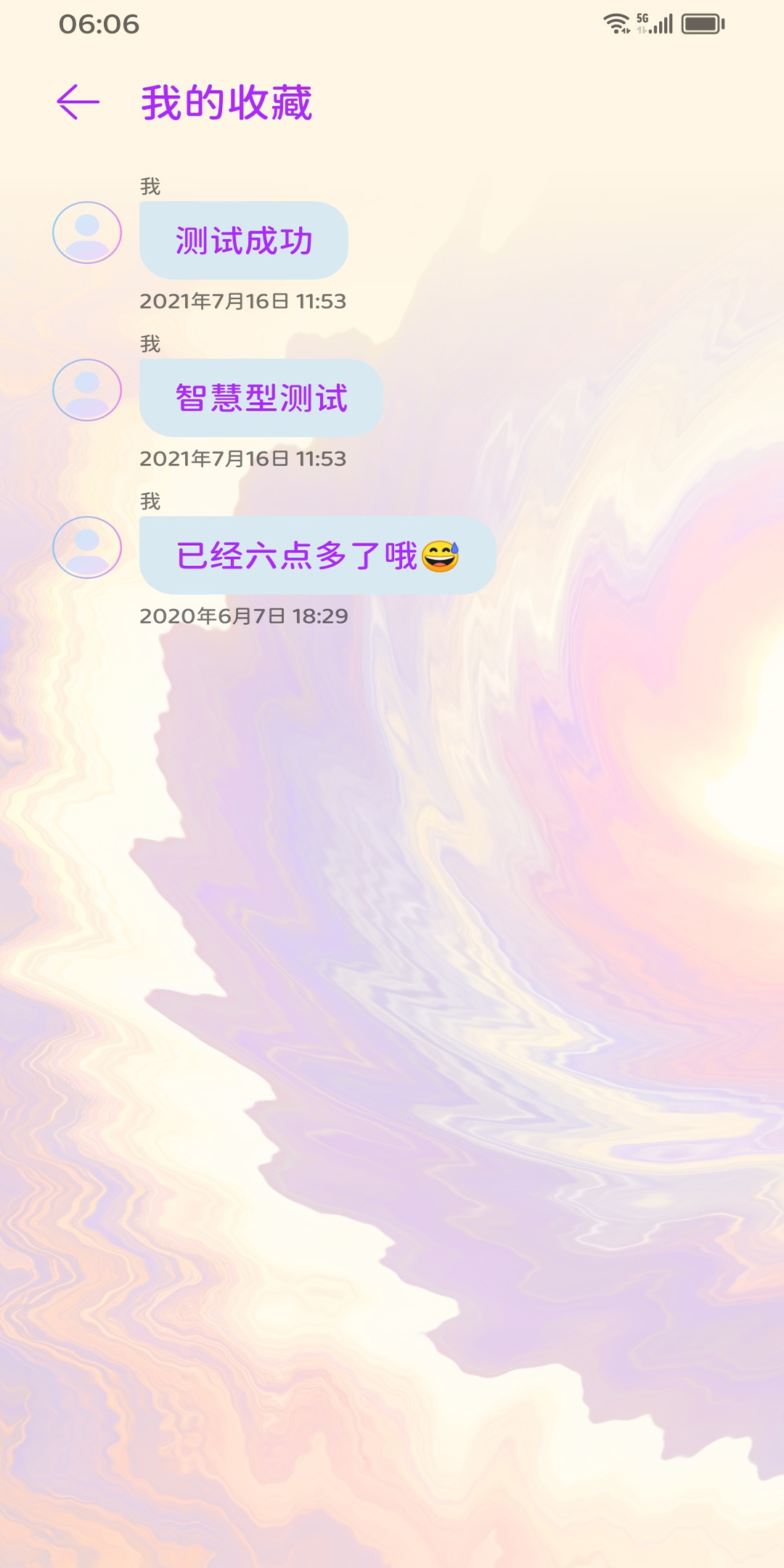This screenshot has height=1568, width=784.
Task: Open the saved message 智慧型测试
Action: point(261,398)
